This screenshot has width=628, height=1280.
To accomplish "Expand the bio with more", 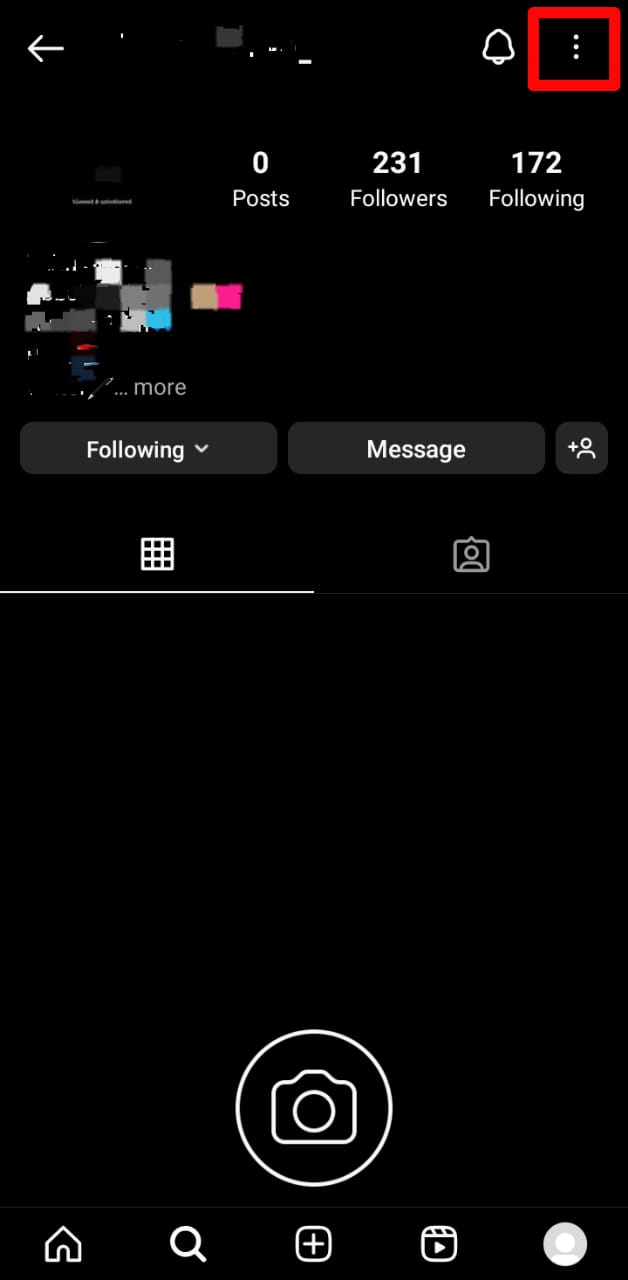I will pos(158,387).
